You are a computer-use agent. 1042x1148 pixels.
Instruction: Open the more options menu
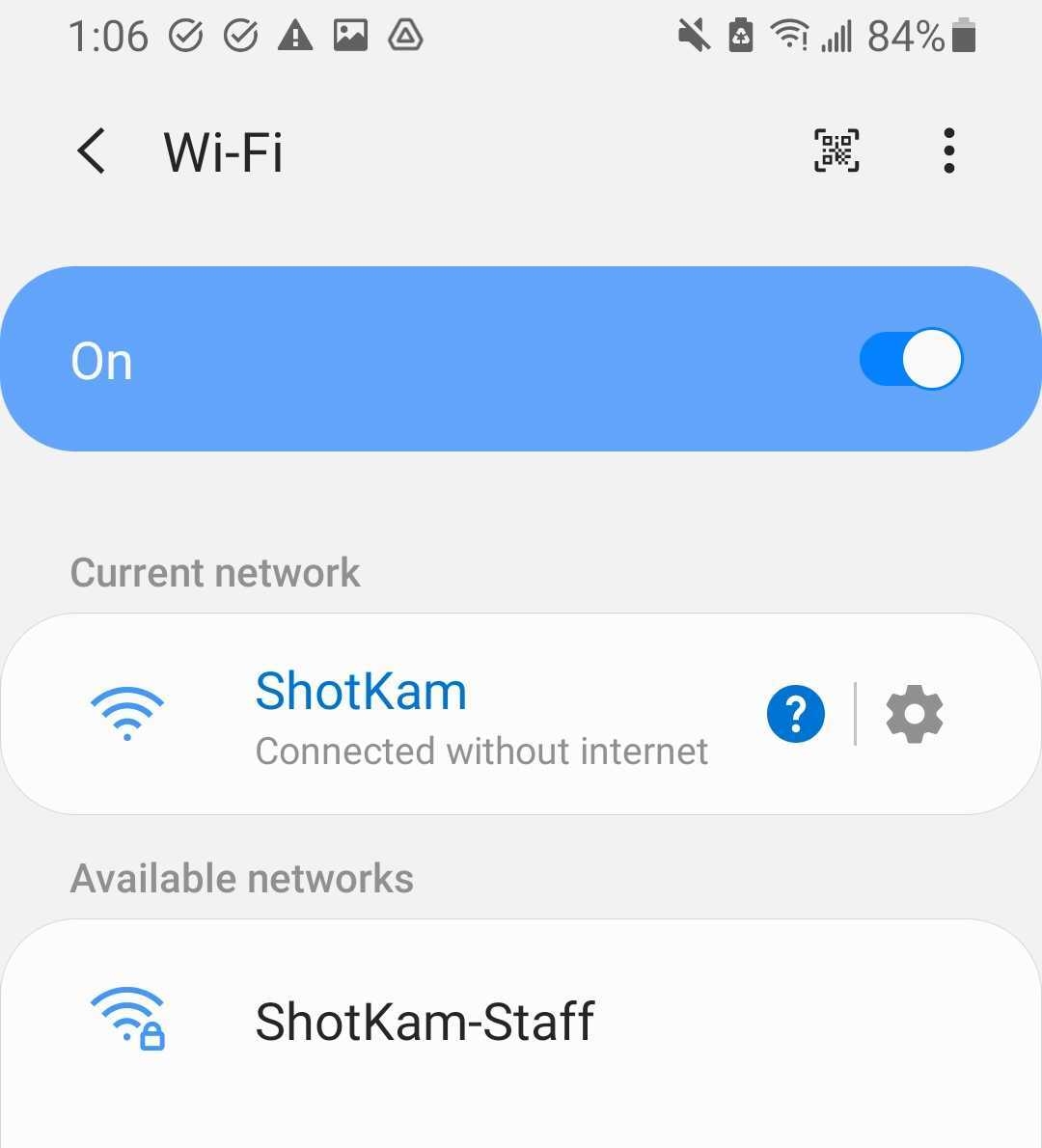pyautogui.click(x=949, y=151)
